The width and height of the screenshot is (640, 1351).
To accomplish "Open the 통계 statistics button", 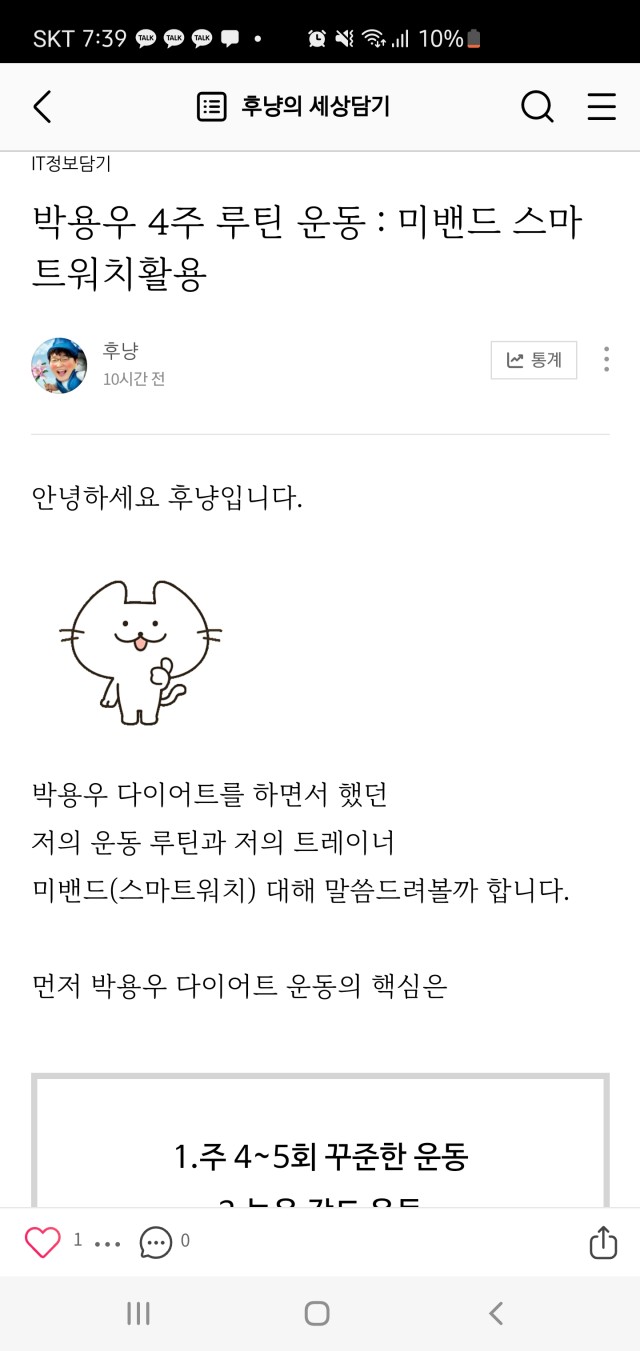I will coord(534,360).
